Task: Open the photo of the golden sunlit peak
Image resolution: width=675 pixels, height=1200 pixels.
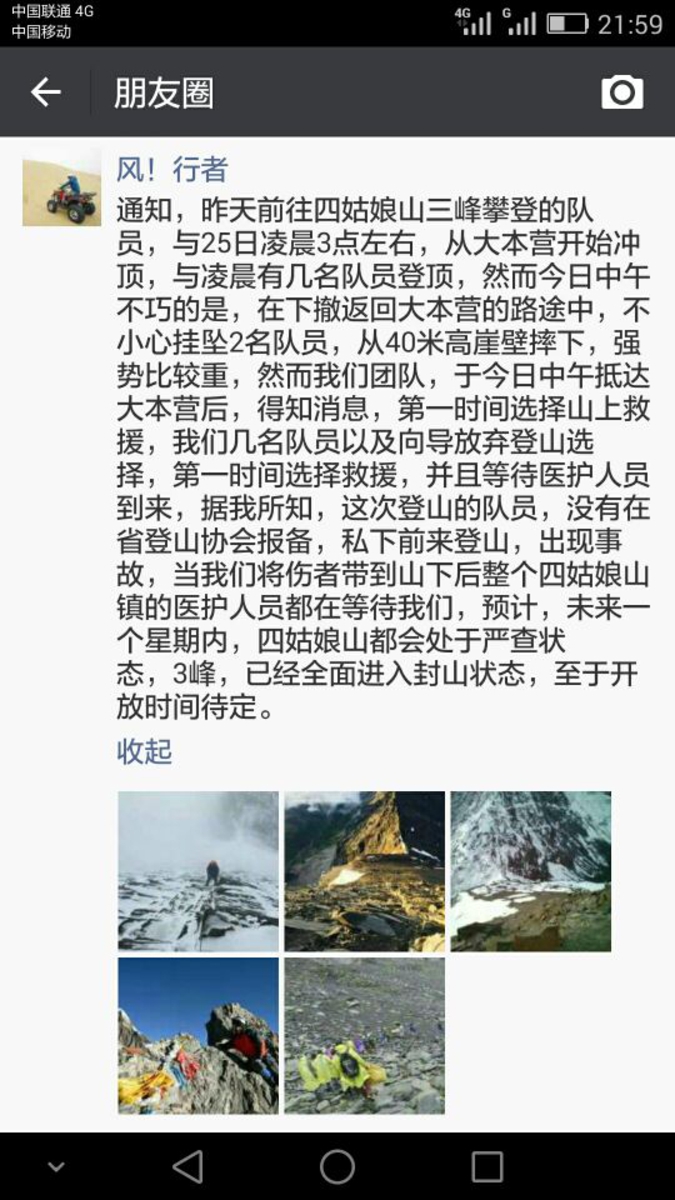Action: point(364,871)
